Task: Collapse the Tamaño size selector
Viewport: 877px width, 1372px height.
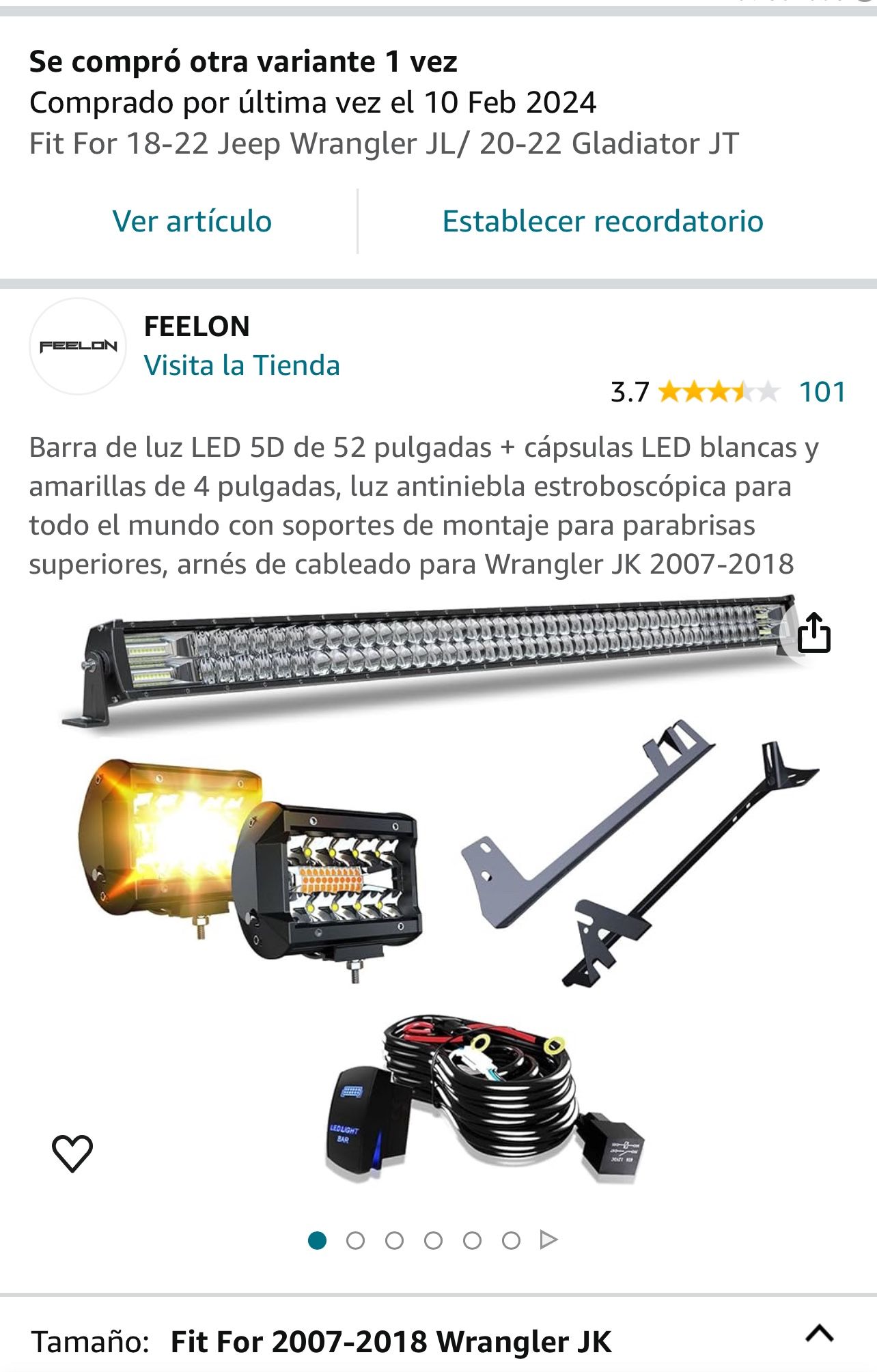Action: click(x=819, y=1333)
